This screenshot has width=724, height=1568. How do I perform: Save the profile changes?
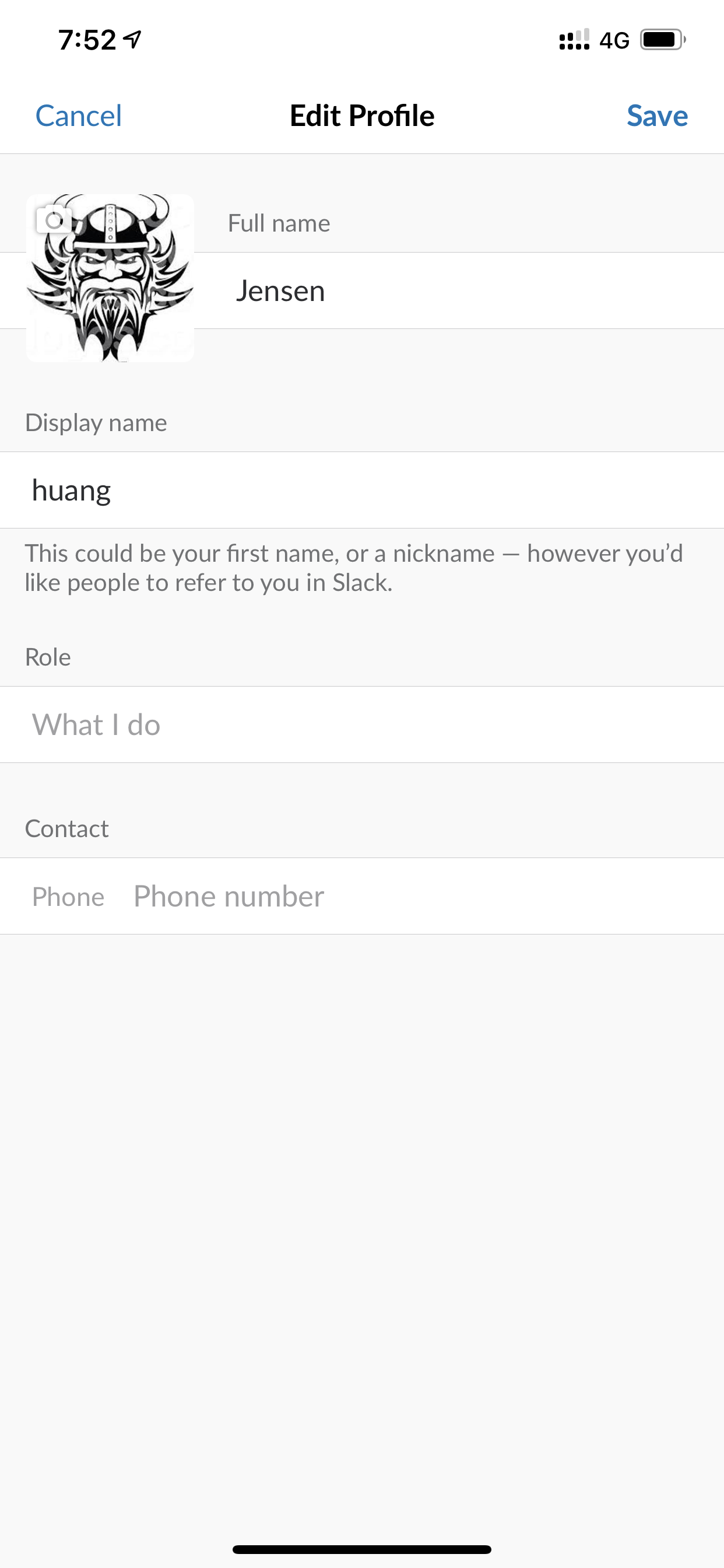pyautogui.click(x=657, y=116)
